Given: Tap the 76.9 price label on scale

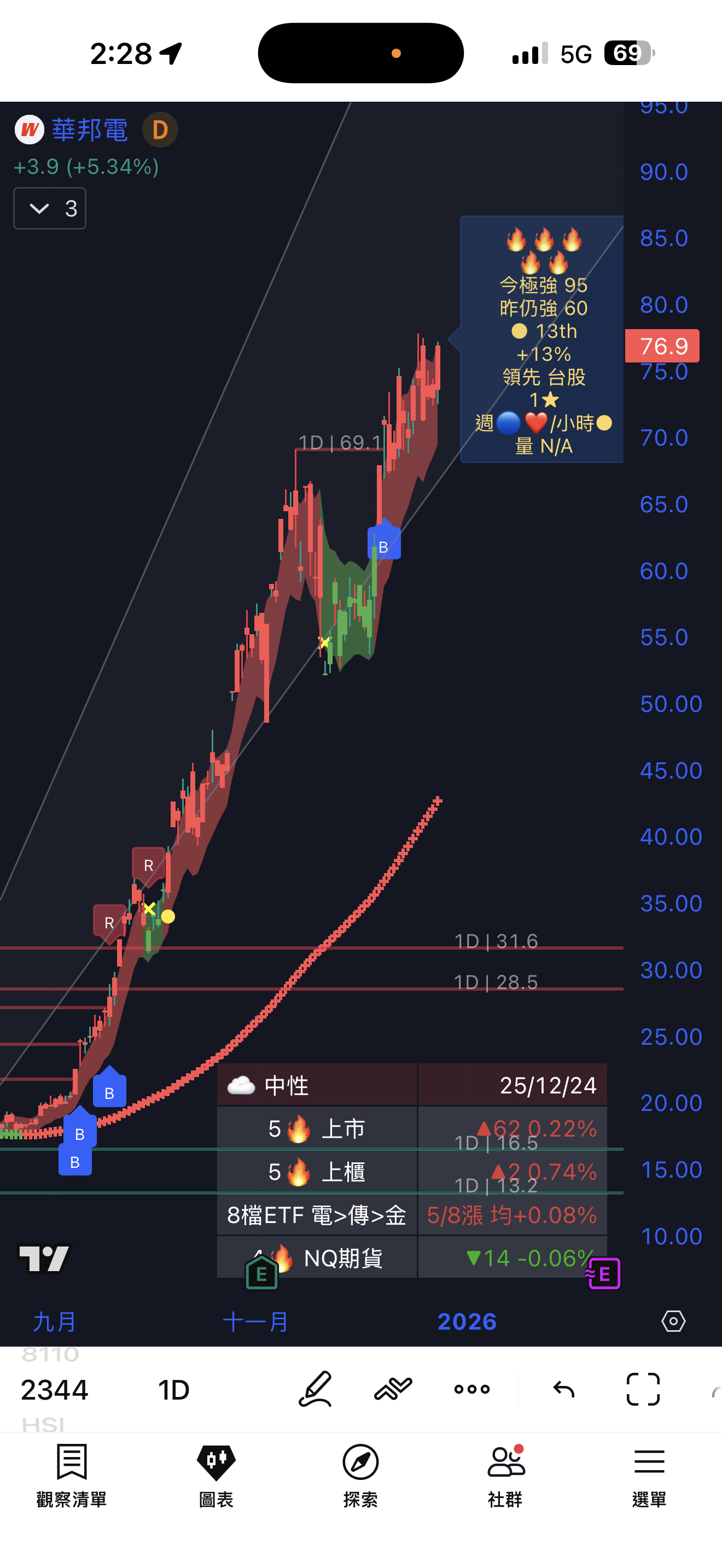Looking at the screenshot, I should [x=661, y=346].
